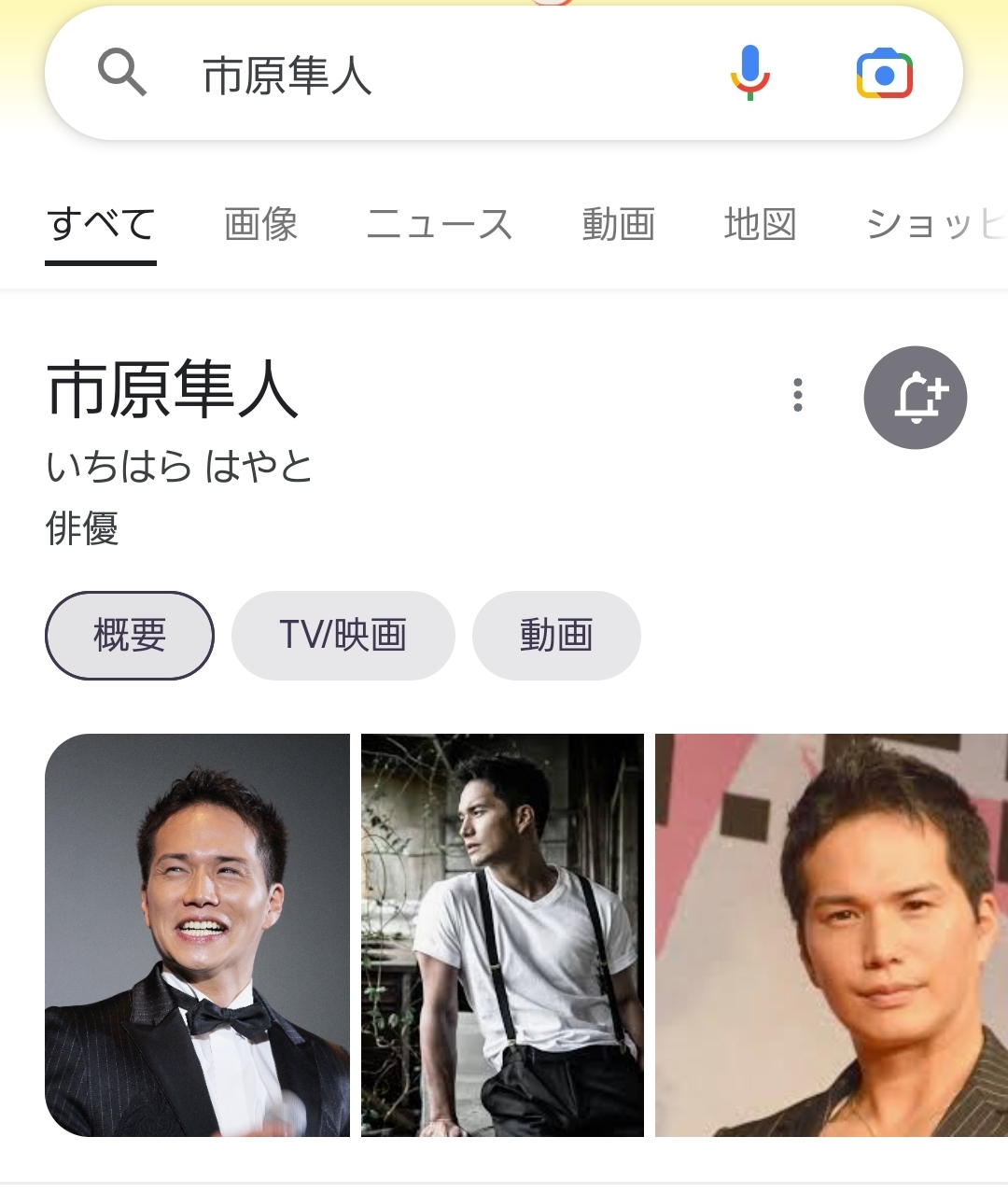
Task: Open the three-dot overflow menu
Action: (x=798, y=396)
